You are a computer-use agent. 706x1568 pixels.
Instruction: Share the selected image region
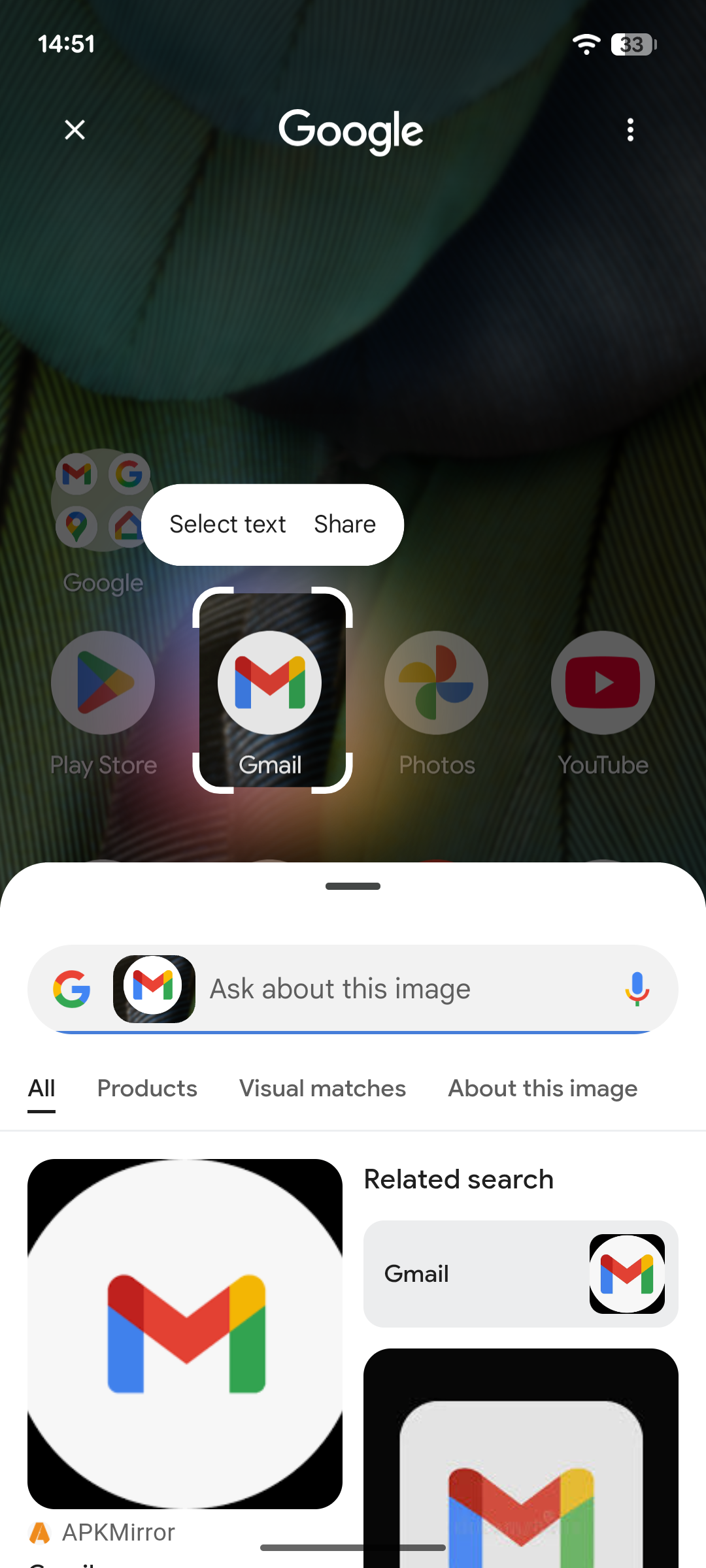coord(345,525)
